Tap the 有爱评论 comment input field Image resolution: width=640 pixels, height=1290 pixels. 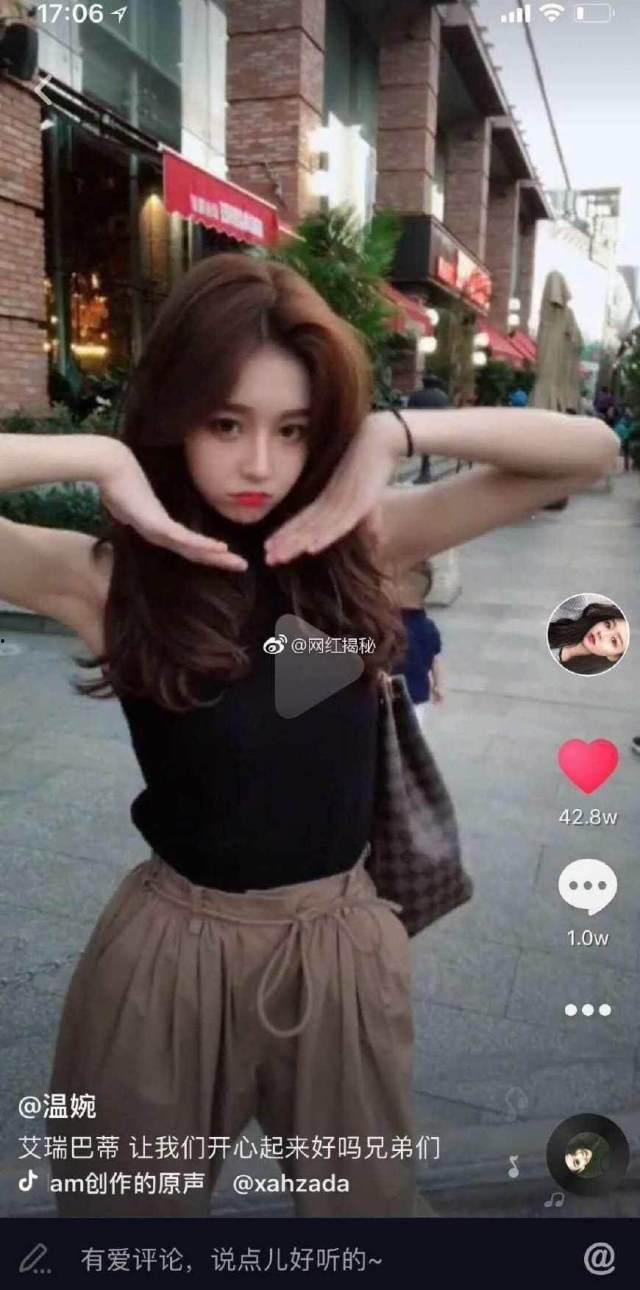pos(232,1260)
